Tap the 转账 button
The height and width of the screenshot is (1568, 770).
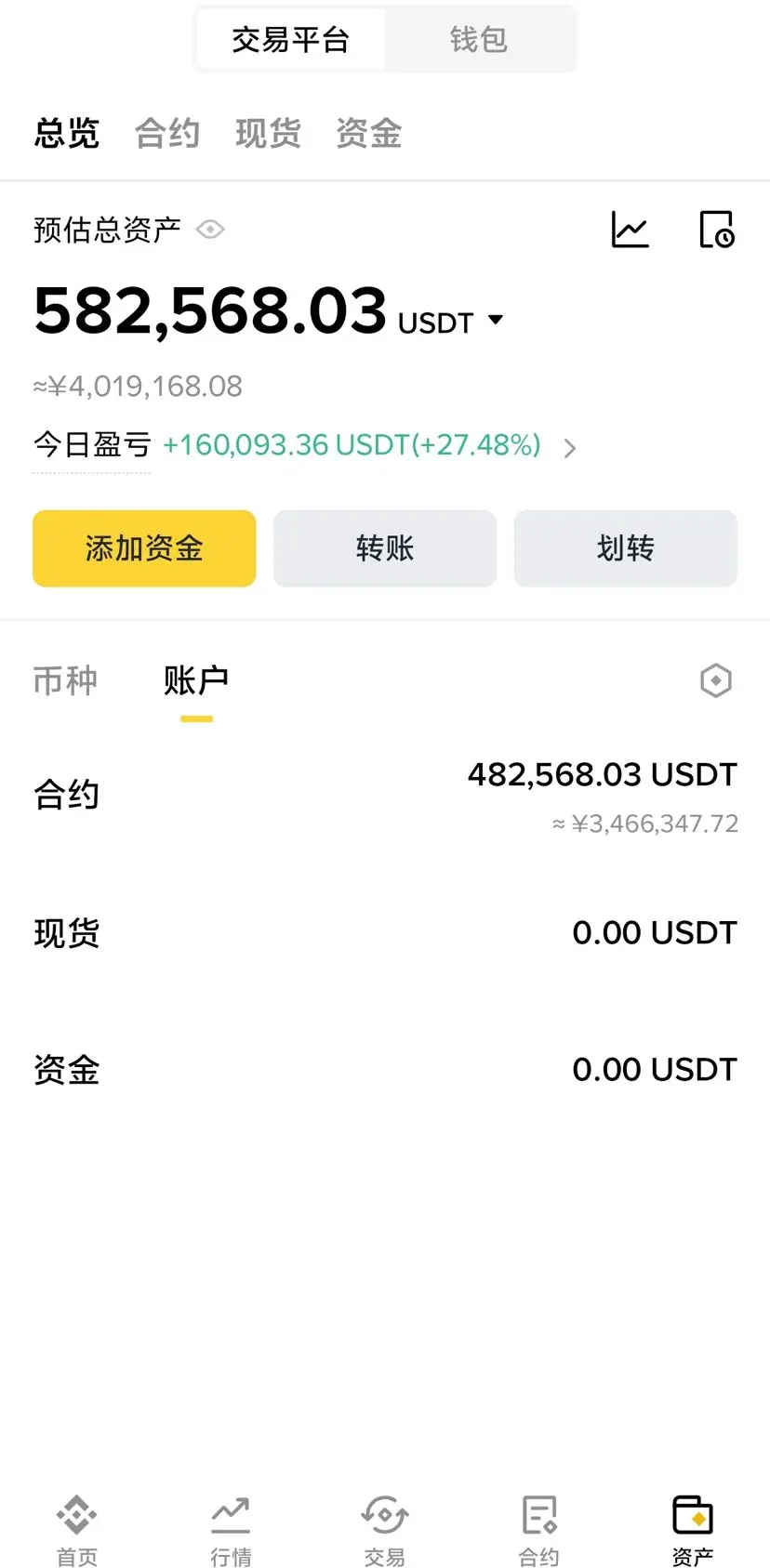point(385,548)
